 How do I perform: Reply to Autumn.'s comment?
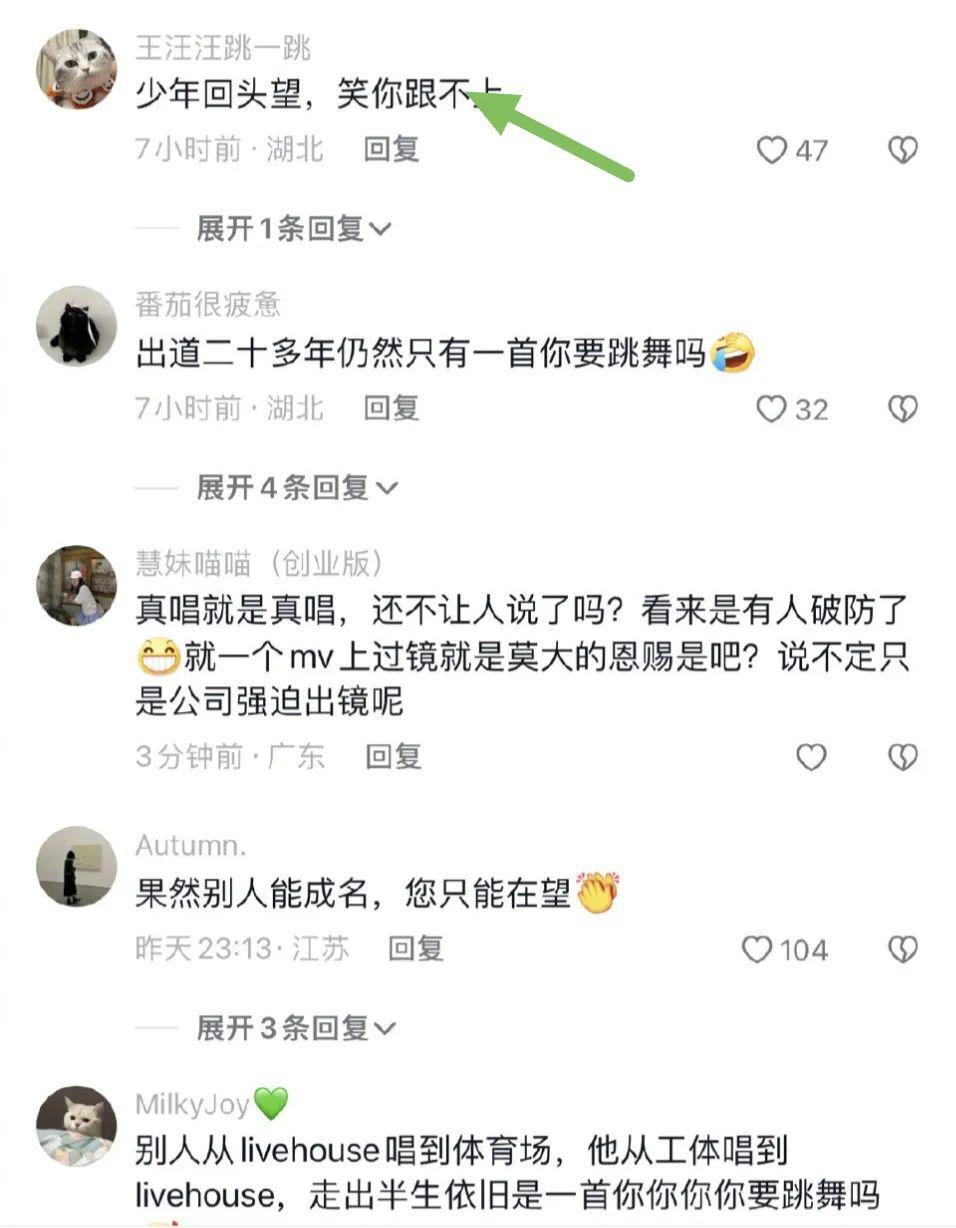[415, 948]
